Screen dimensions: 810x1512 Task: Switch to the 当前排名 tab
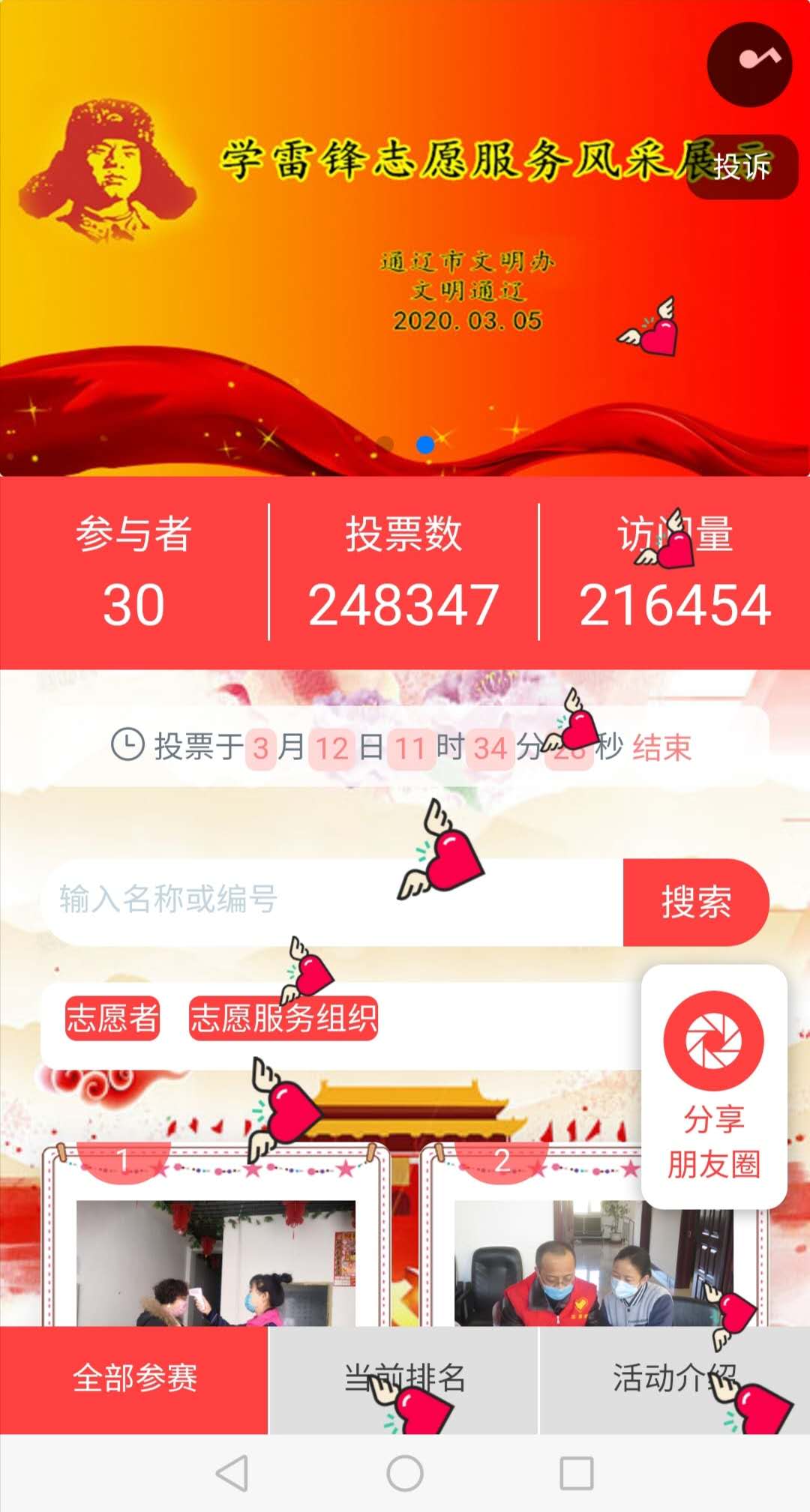[404, 1379]
